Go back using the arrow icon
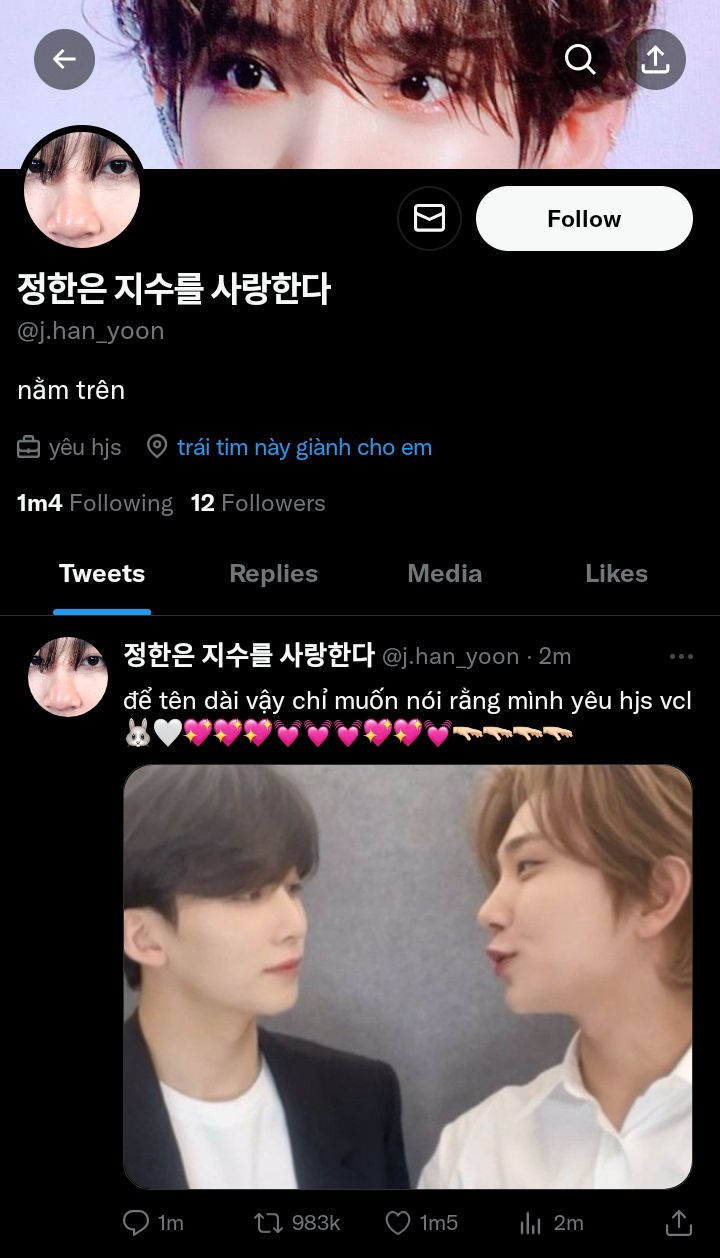The width and height of the screenshot is (720, 1258). [x=64, y=60]
